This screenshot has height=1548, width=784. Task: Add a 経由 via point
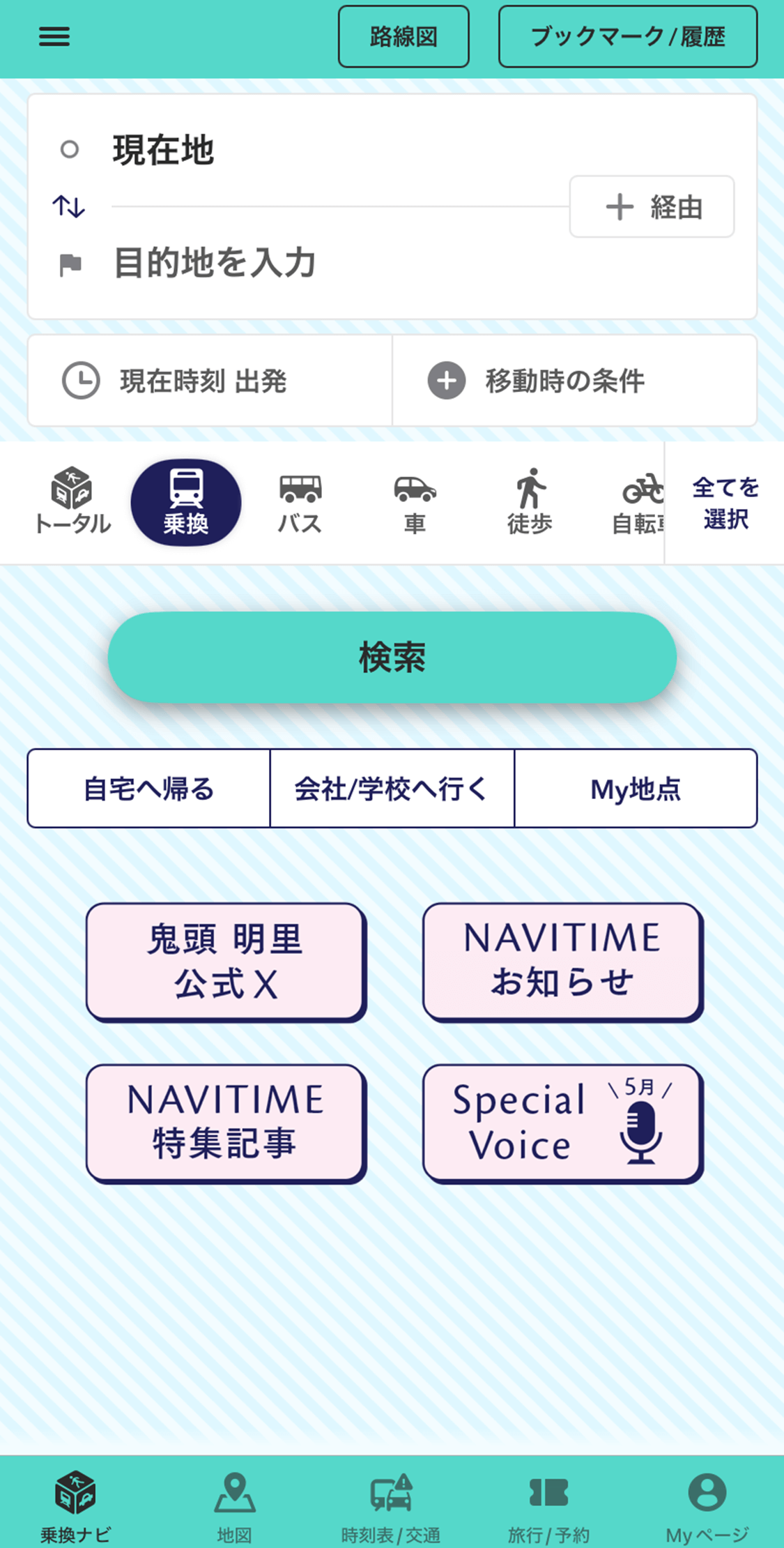tap(652, 207)
